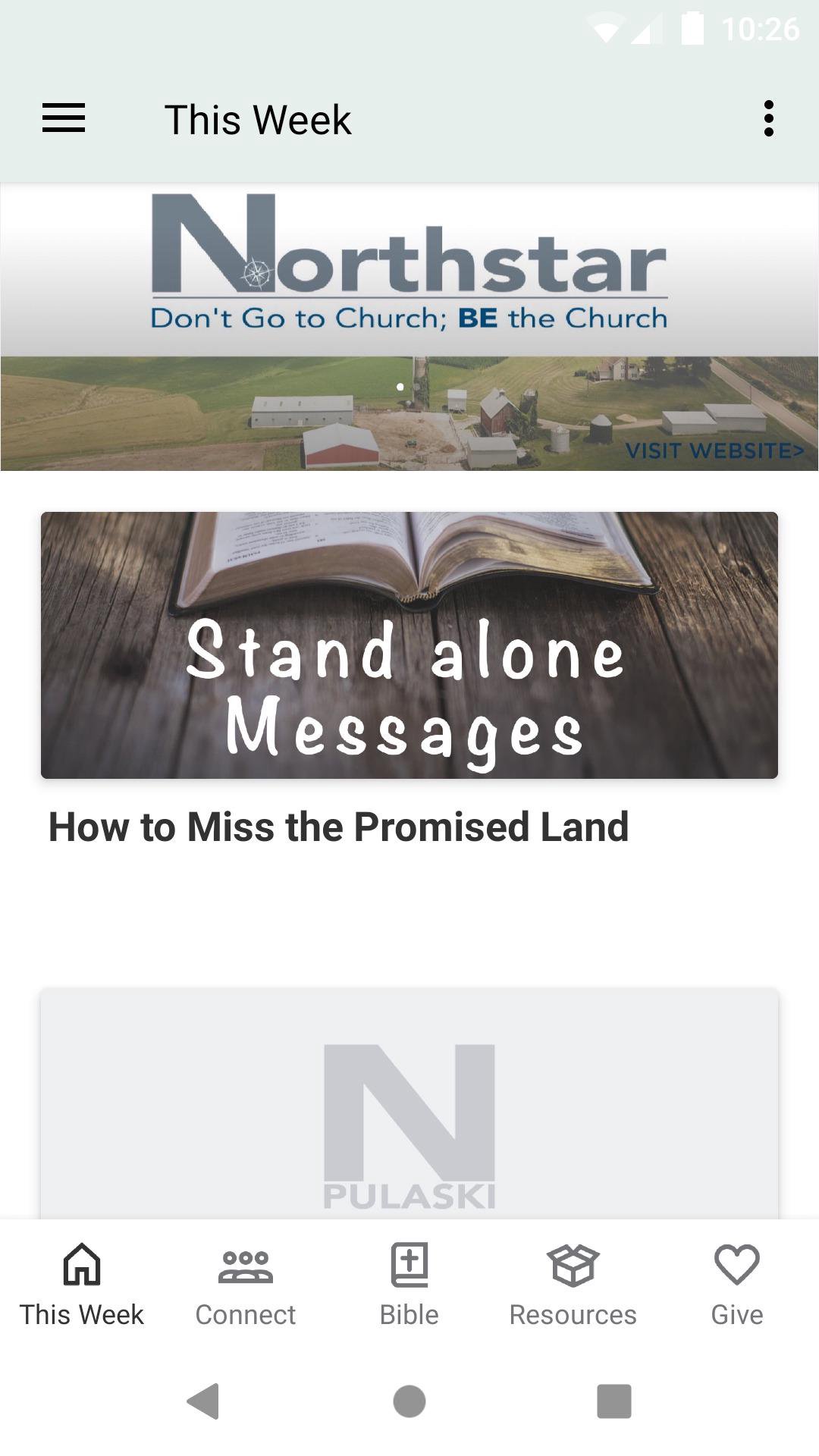Tap the Stand alone Messages banner
Screen dimensions: 819x1456
point(409,645)
